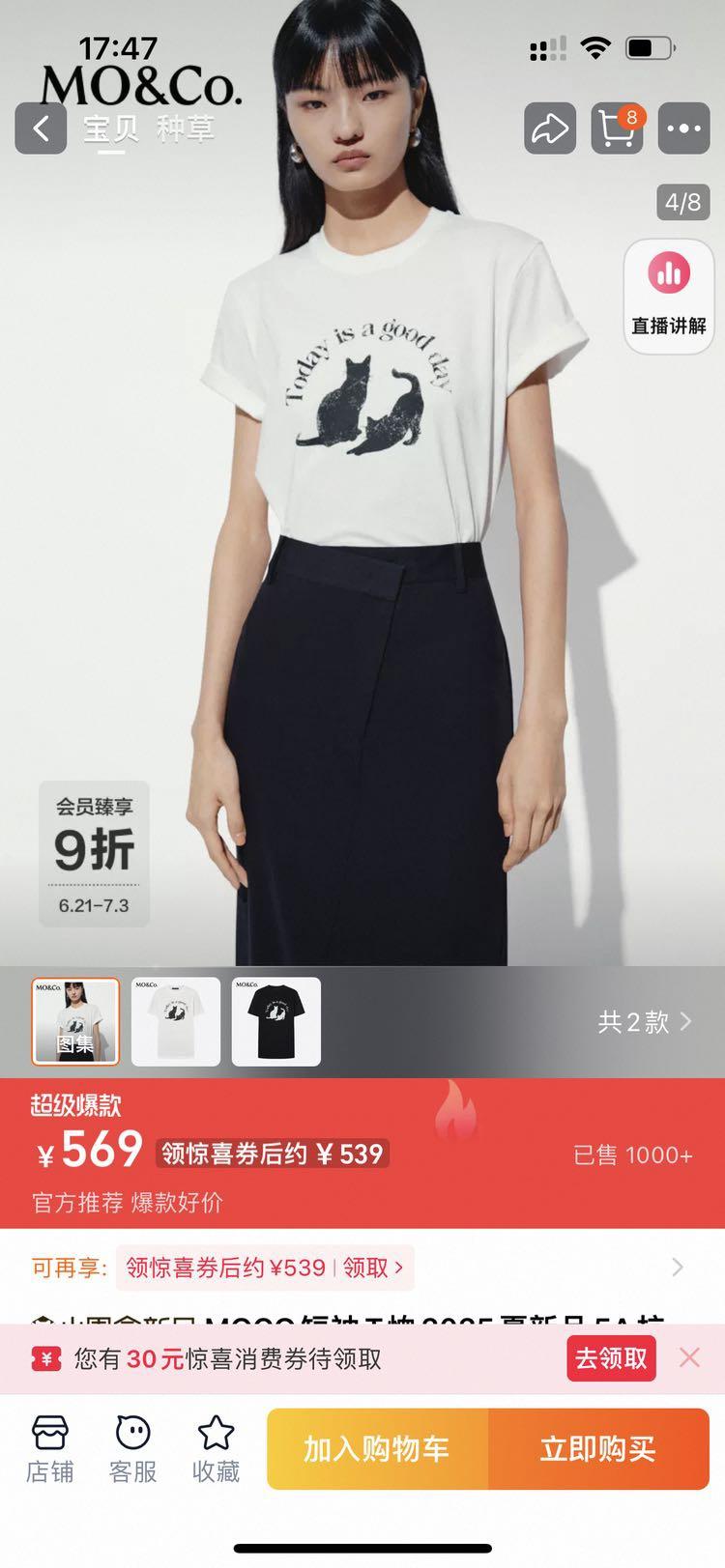The image size is (725, 1568).
Task: Select the black T-shirt thumbnail
Action: pos(276,1021)
